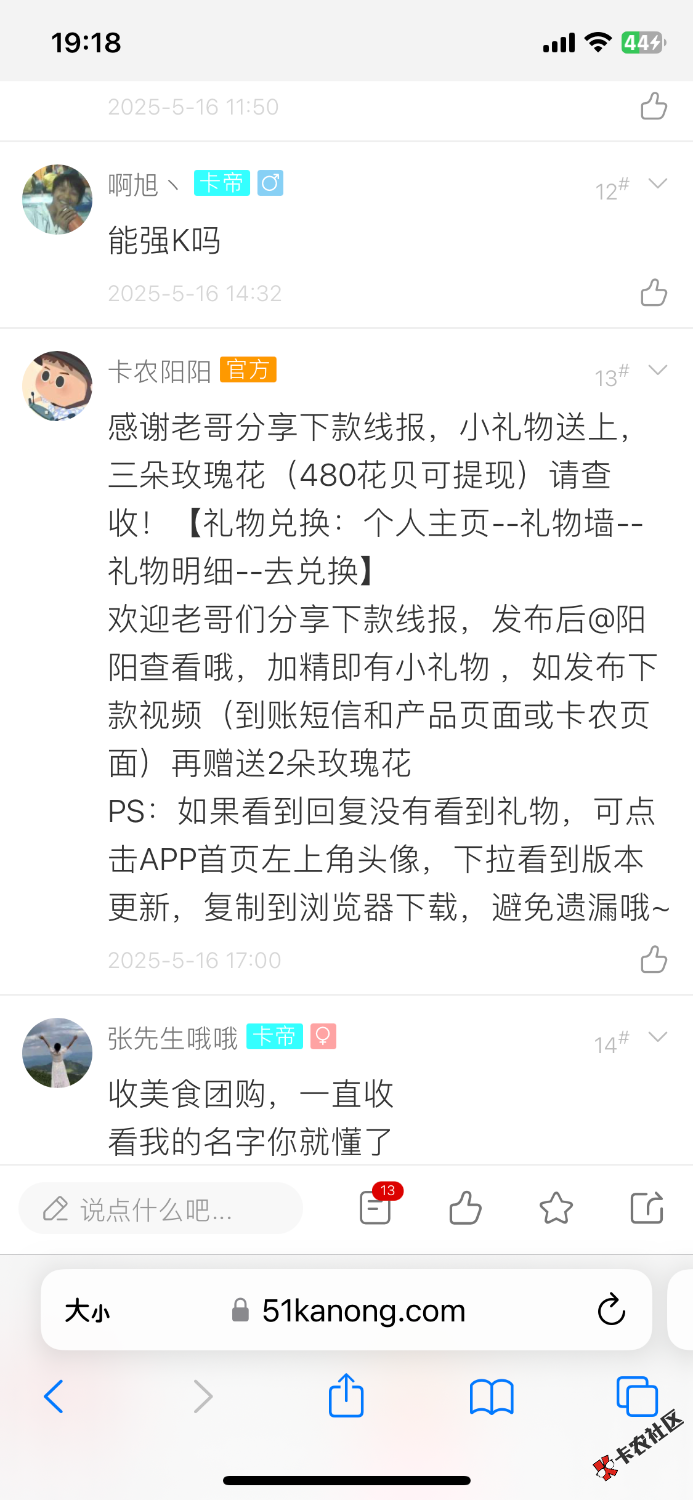
Task: Like 啊旭's comment 能强K吗
Action: [x=654, y=292]
